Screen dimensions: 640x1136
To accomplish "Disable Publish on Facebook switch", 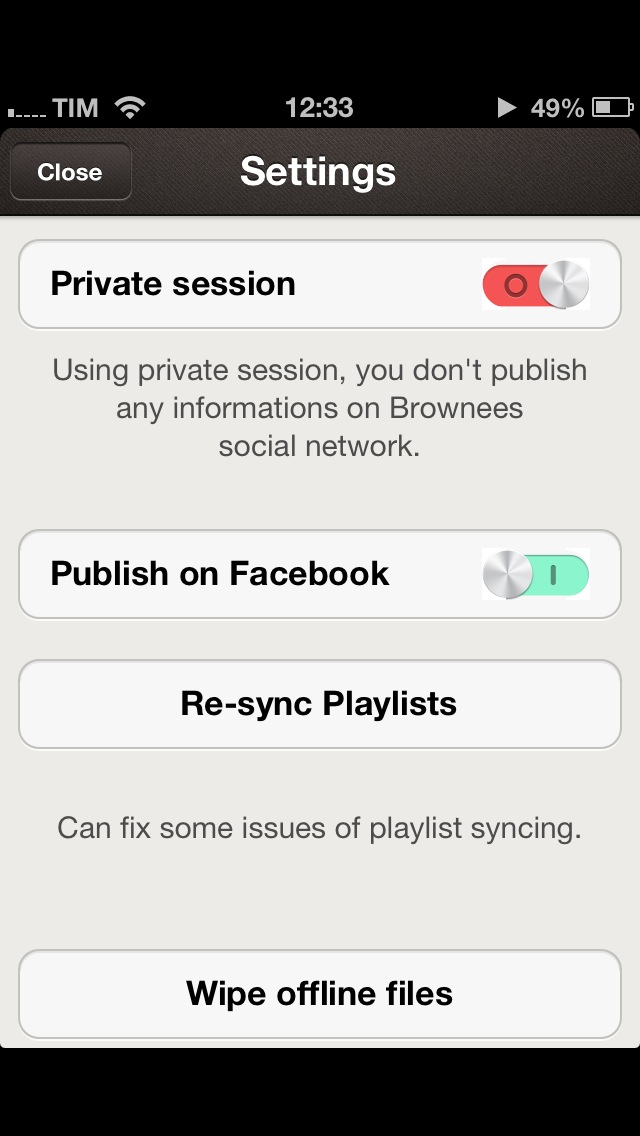I will point(536,574).
